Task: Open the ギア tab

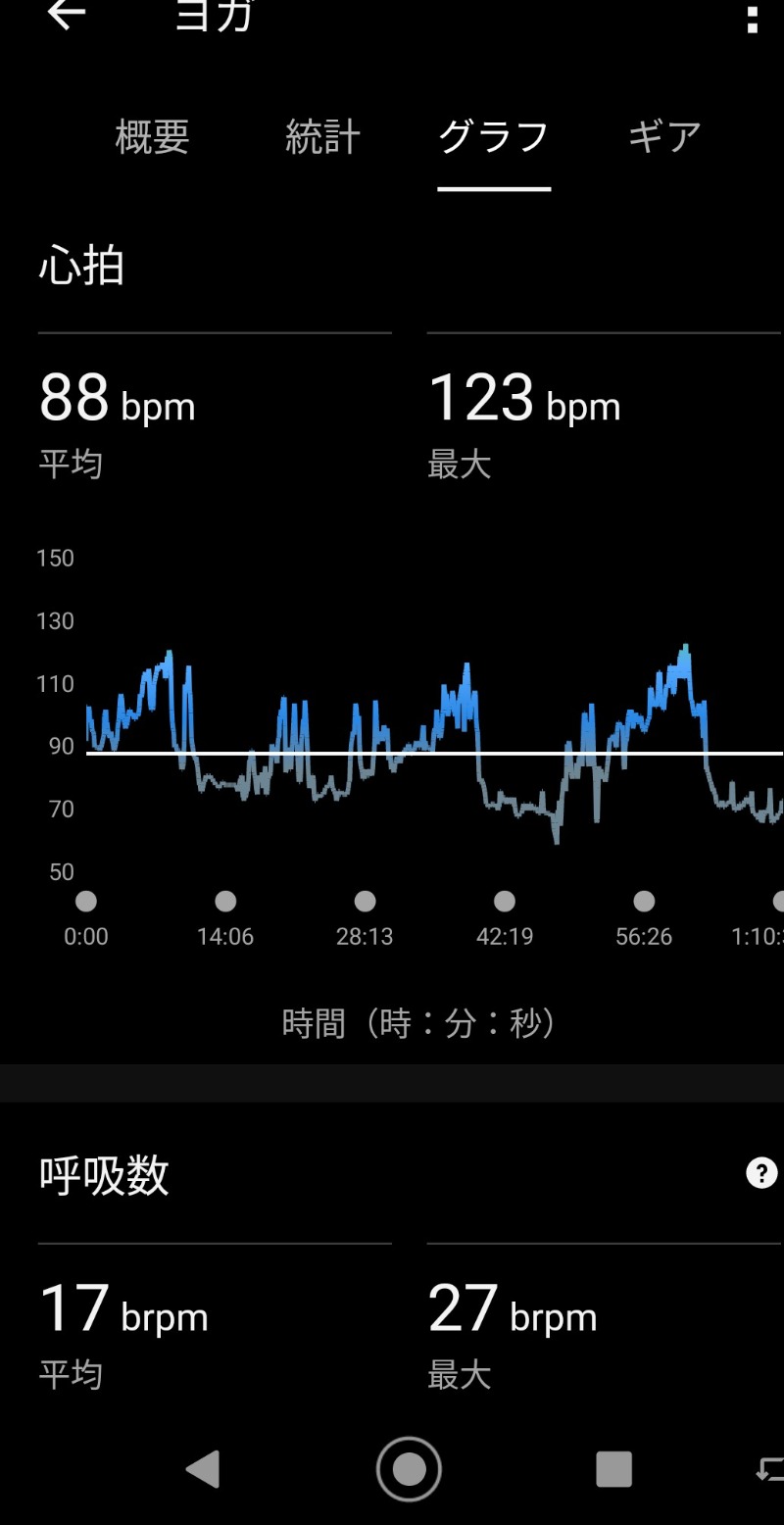Action: click(x=664, y=137)
